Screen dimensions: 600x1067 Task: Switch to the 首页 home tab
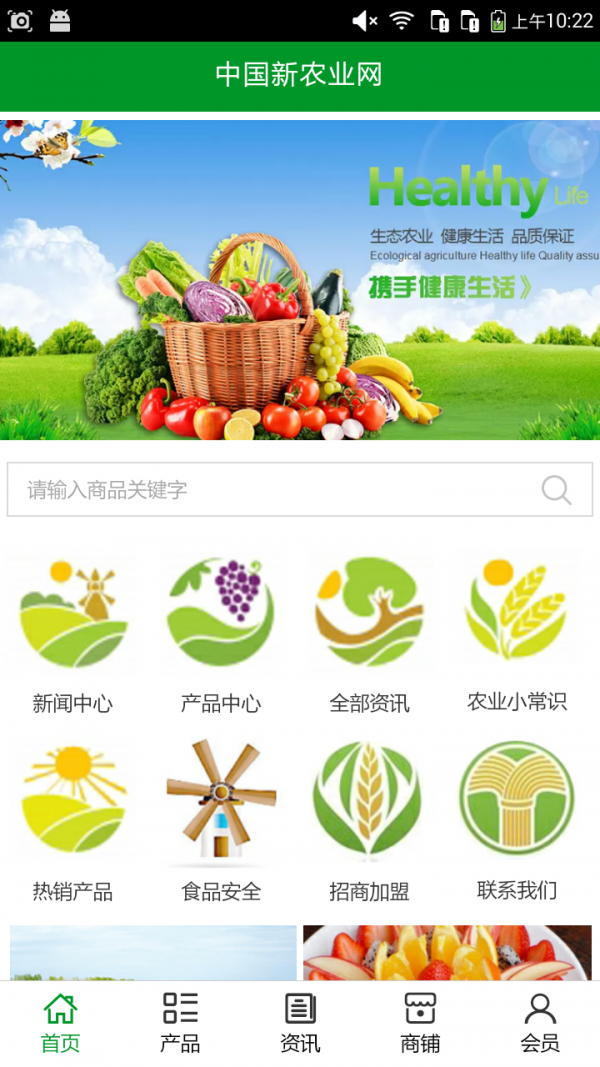60,1023
